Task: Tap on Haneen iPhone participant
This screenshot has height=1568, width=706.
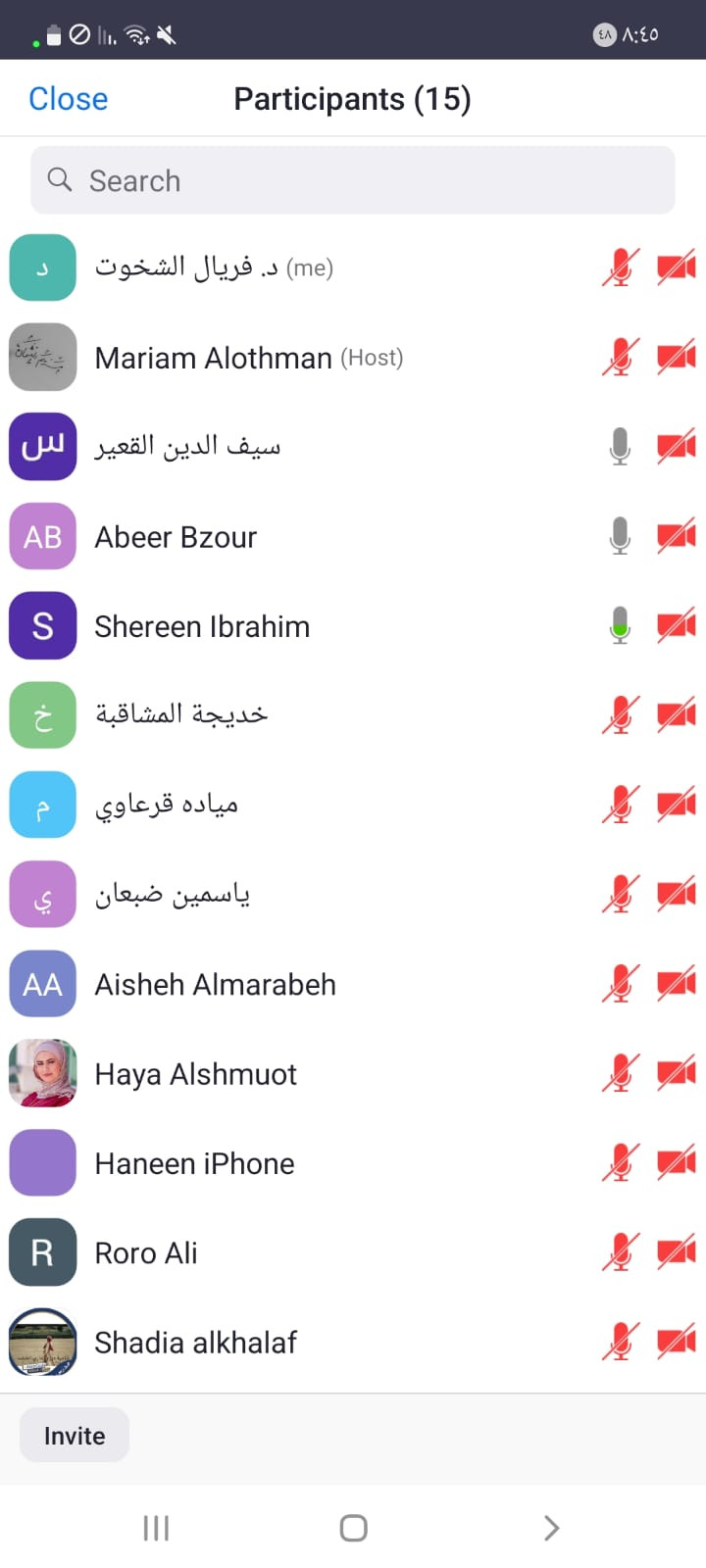Action: click(353, 1163)
